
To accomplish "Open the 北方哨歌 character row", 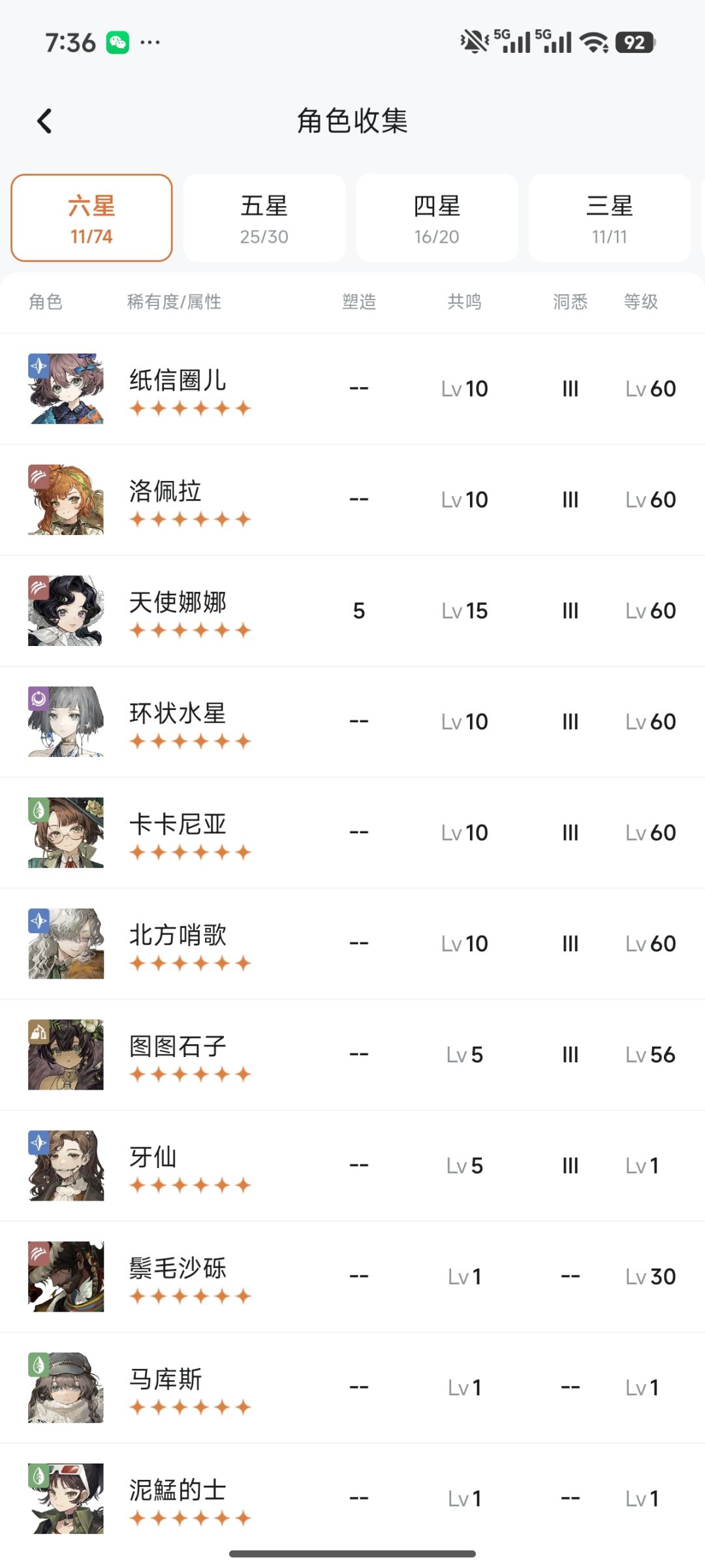I will click(x=352, y=944).
